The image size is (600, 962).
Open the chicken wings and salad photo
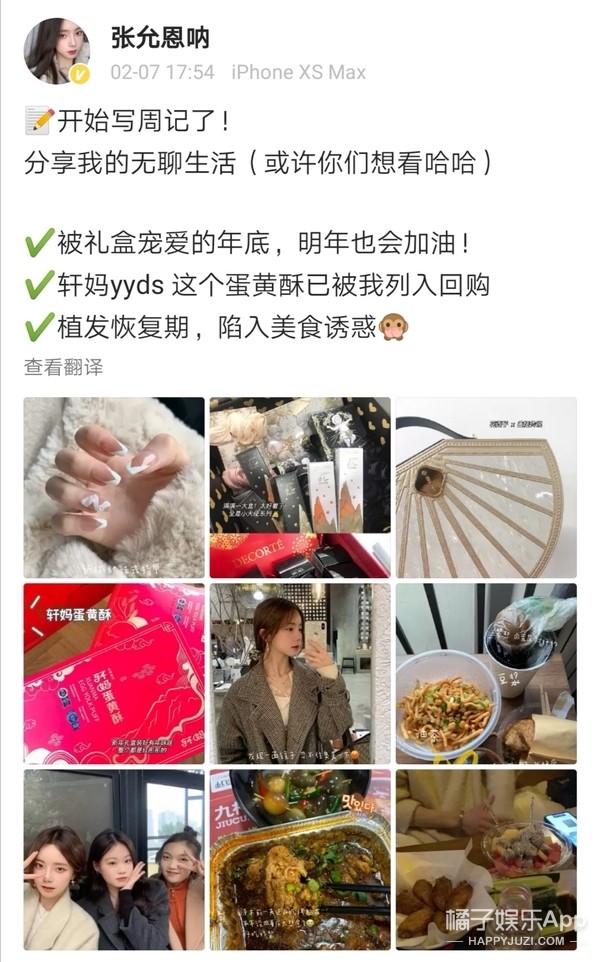487,860
